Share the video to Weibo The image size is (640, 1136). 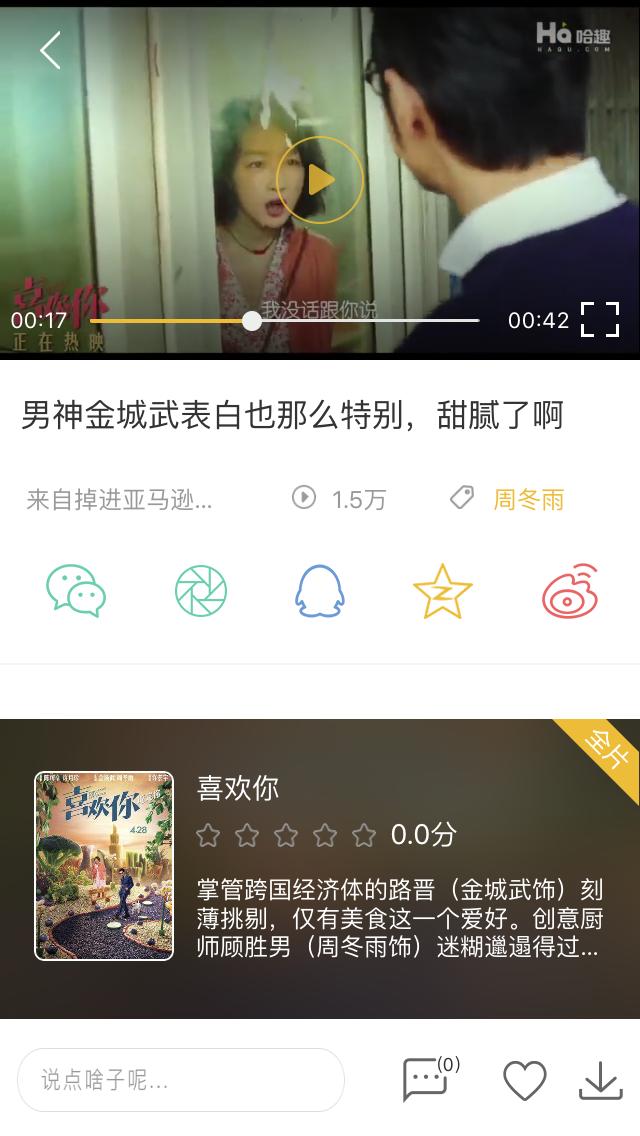point(570,591)
